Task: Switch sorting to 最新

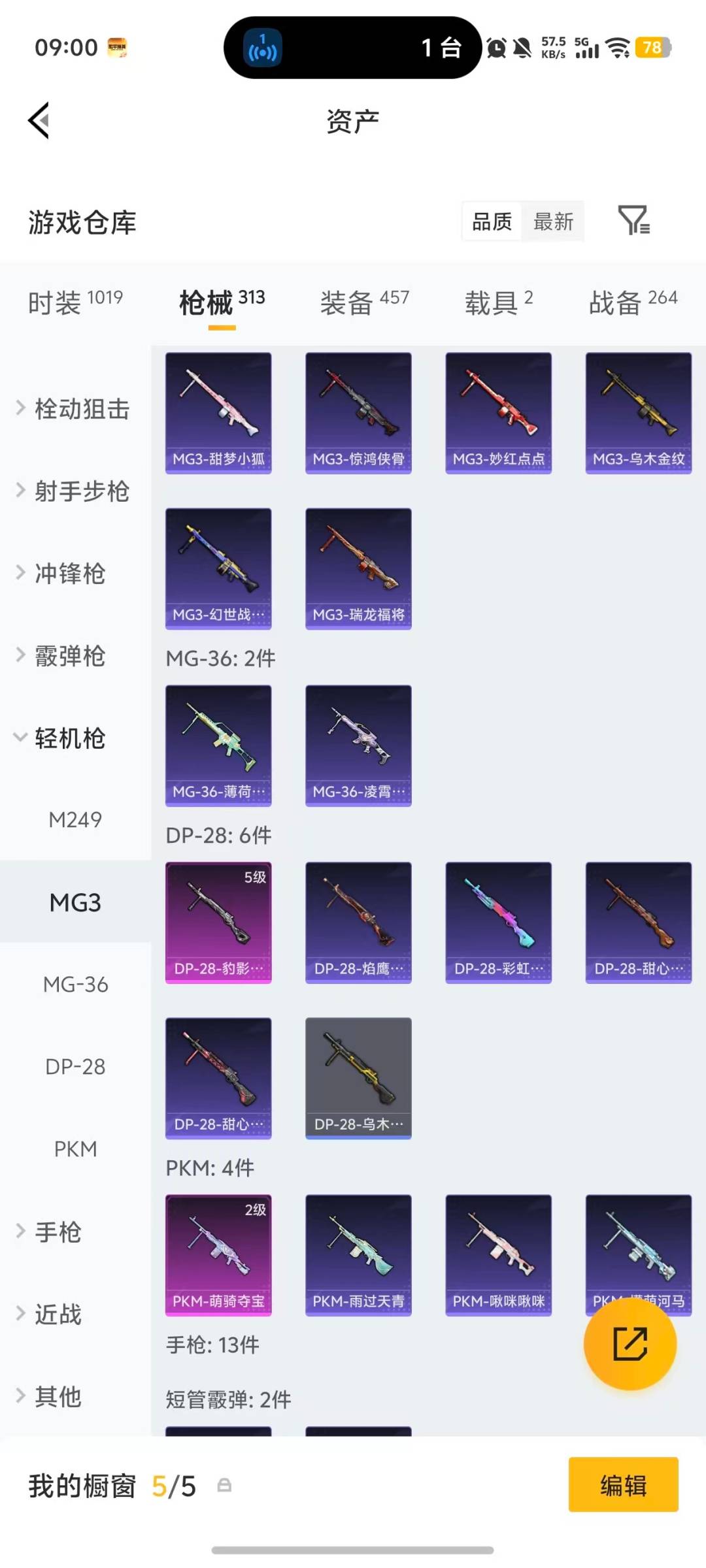Action: [553, 221]
